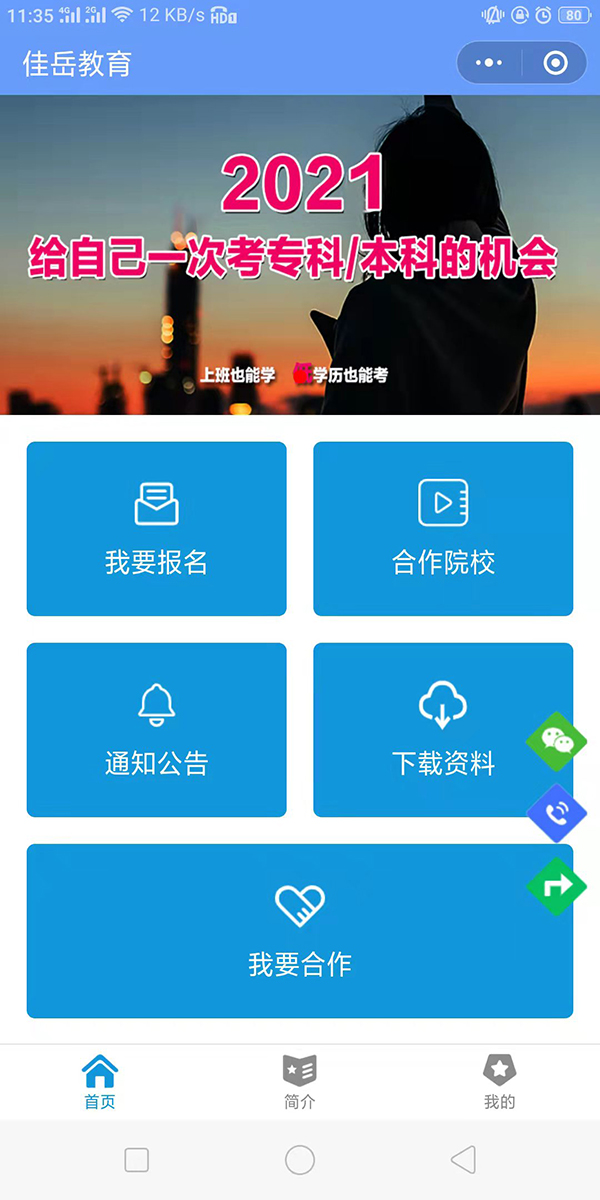Open the mini program more options menu
This screenshot has height=1200, width=600.
pyautogui.click(x=489, y=63)
